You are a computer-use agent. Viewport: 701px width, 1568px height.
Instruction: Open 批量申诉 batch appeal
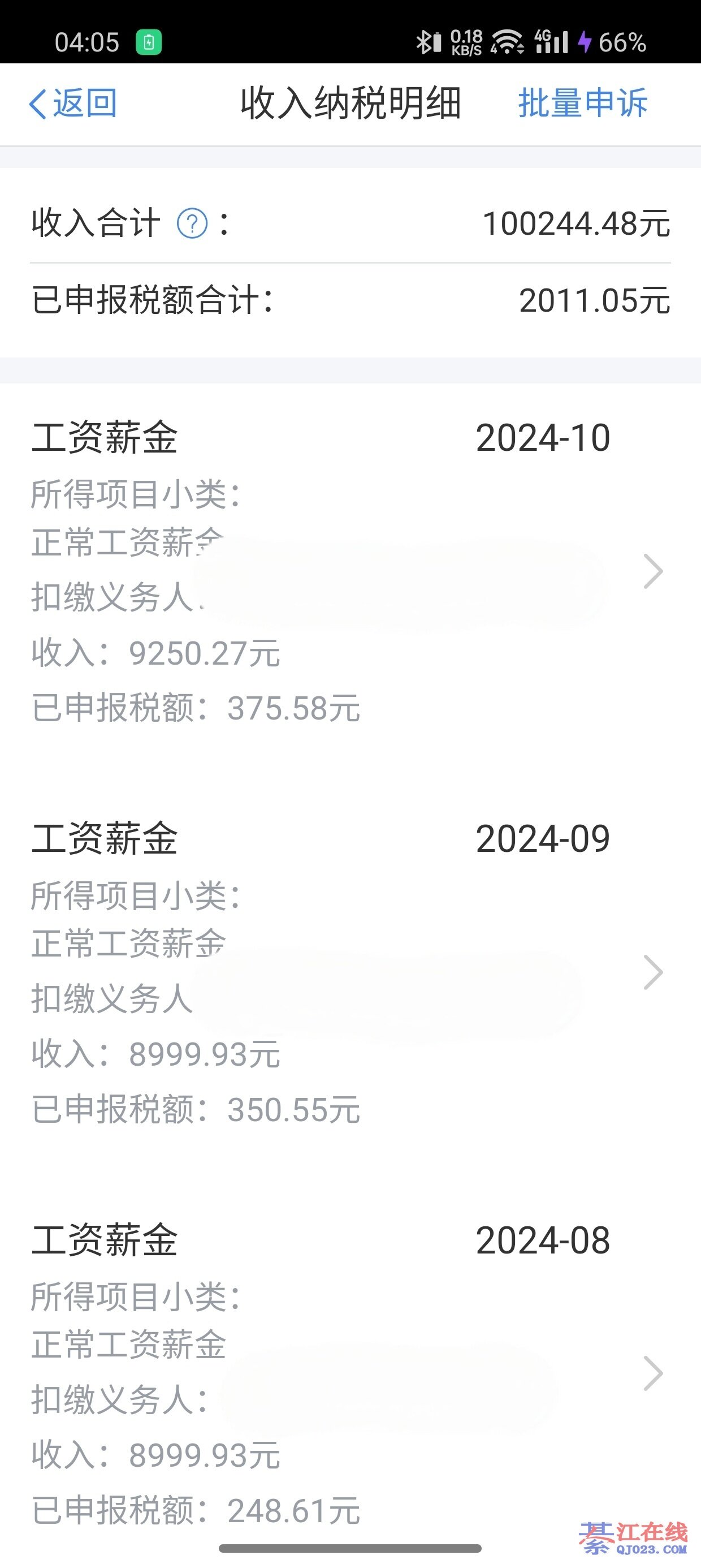click(x=582, y=103)
